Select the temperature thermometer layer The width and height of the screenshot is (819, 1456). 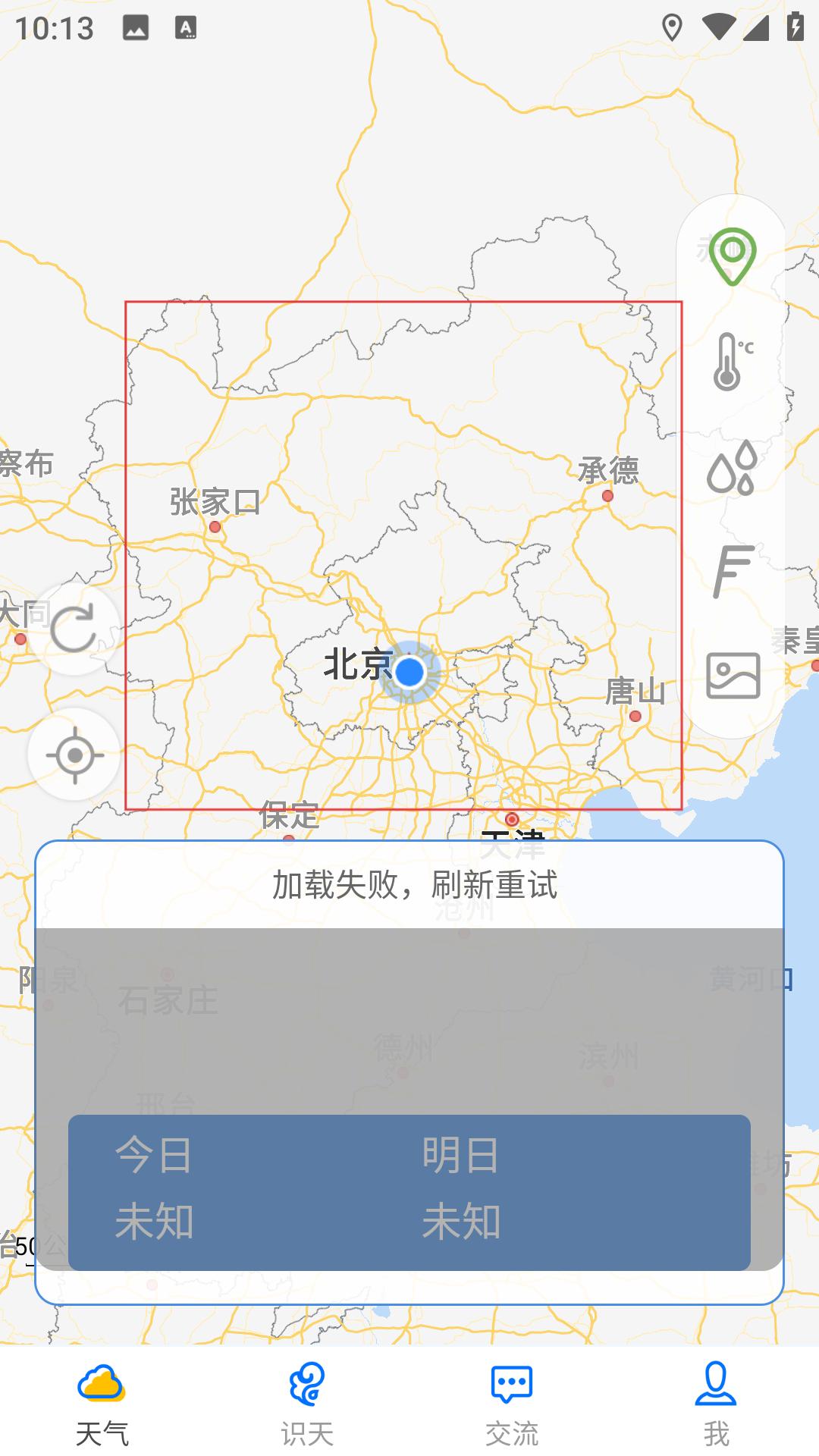point(732,362)
